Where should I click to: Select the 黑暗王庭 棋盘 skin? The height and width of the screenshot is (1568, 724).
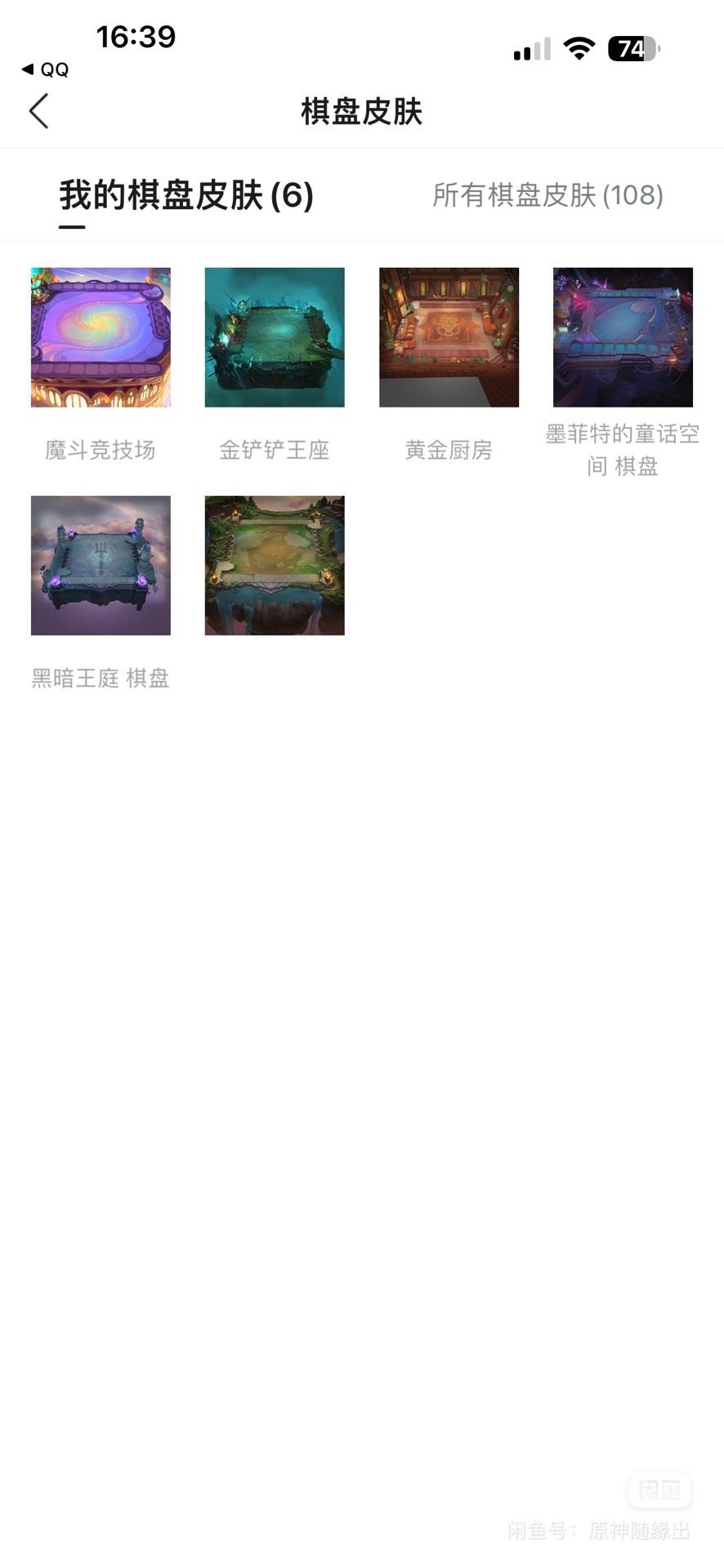[x=100, y=565]
